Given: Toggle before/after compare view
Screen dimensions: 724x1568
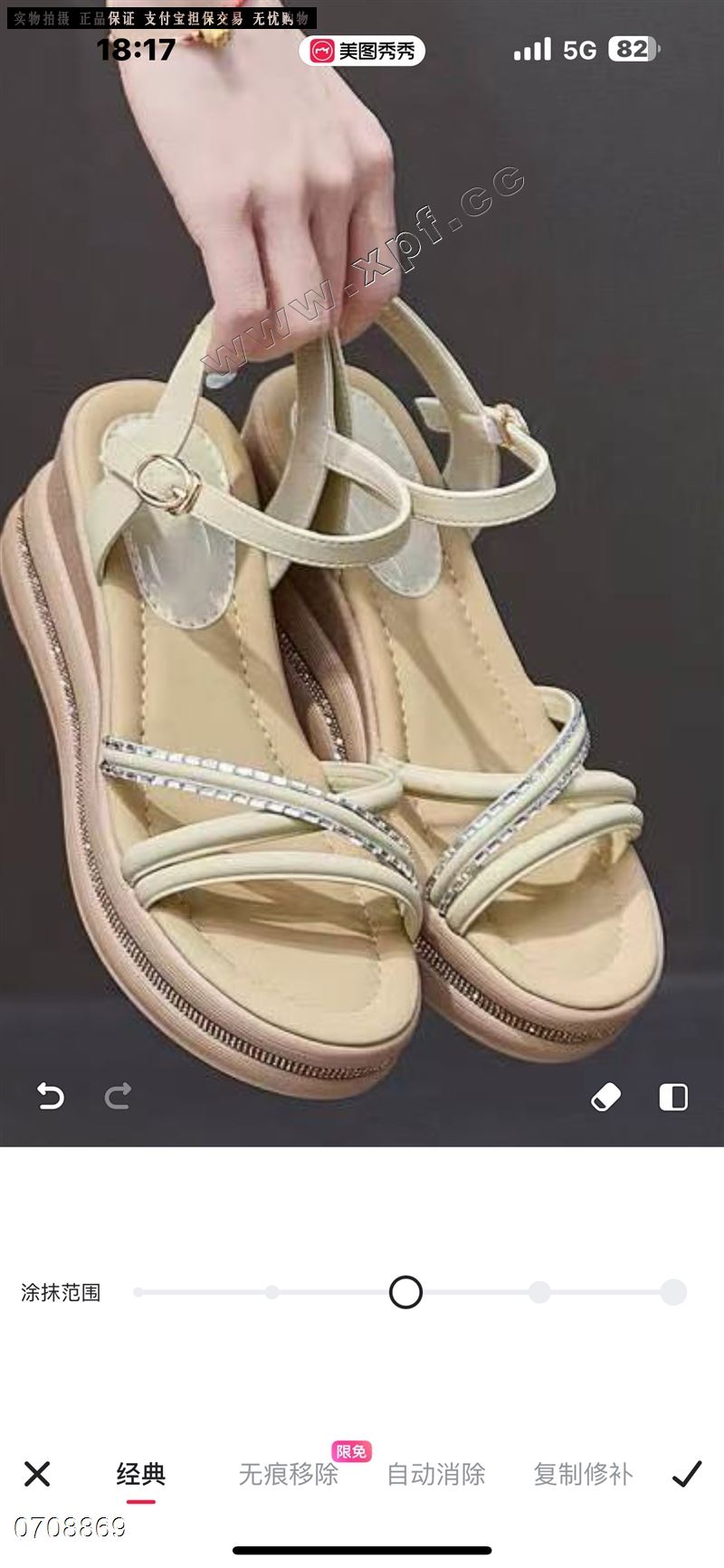Looking at the screenshot, I should click(x=673, y=1097).
